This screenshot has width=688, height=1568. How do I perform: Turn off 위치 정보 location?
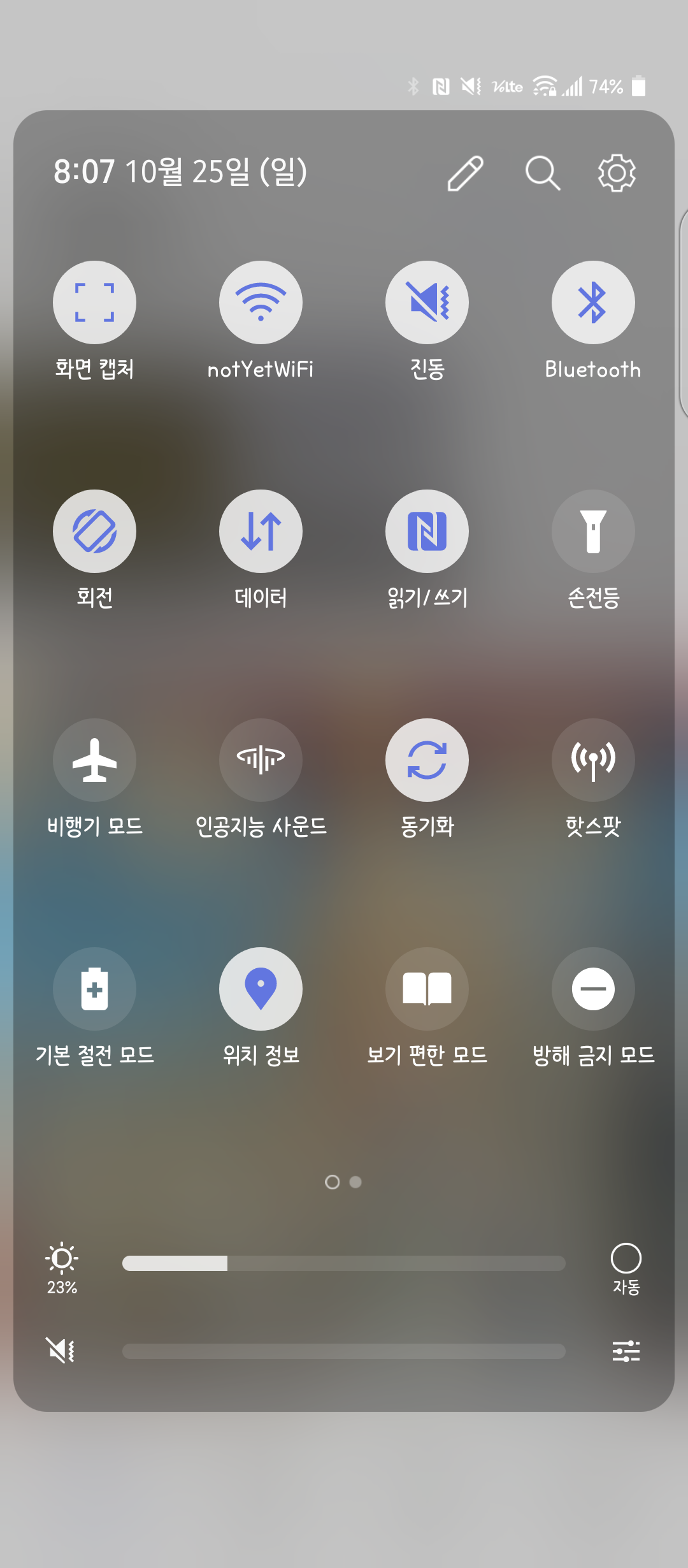pos(261,989)
